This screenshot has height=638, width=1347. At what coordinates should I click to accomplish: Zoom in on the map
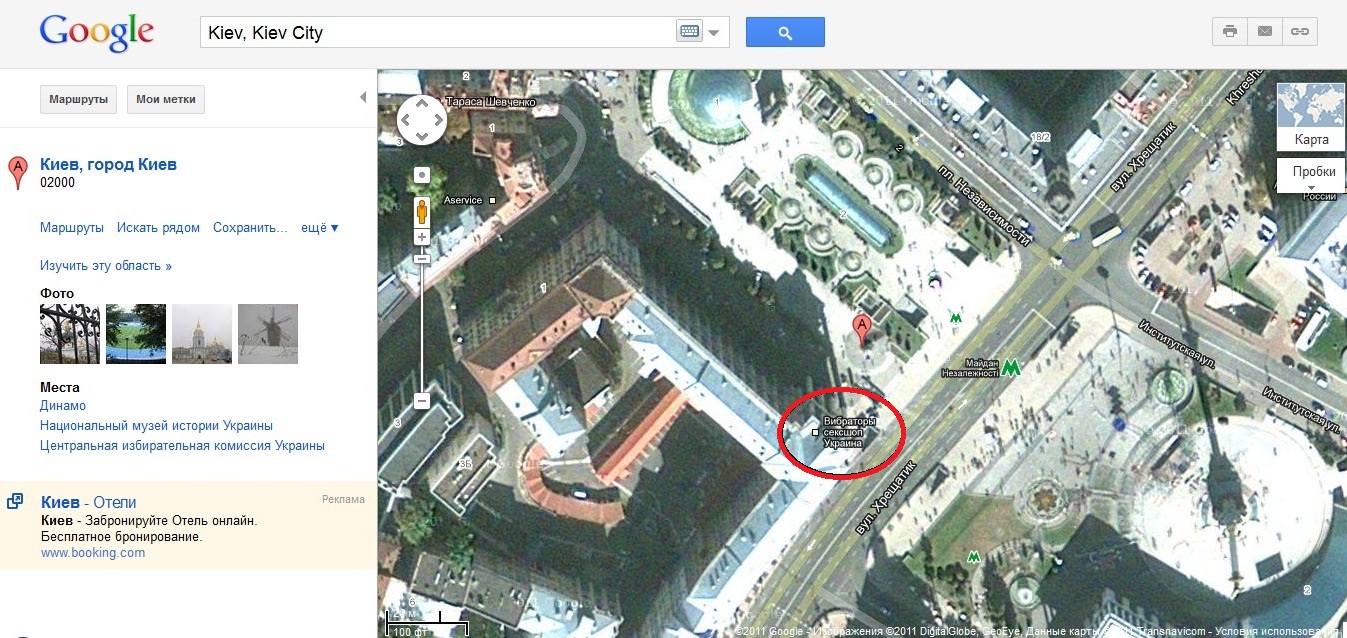[x=422, y=237]
